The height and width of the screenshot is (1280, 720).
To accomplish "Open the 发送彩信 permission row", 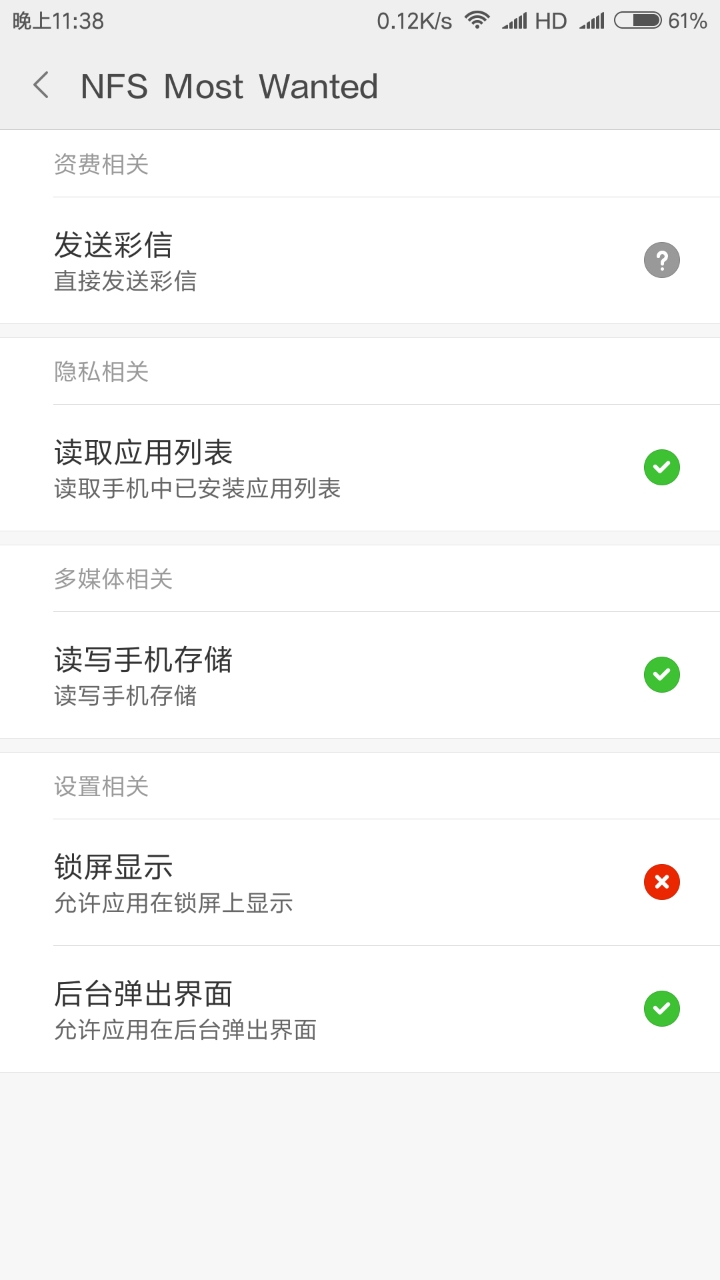I will pyautogui.click(x=360, y=261).
